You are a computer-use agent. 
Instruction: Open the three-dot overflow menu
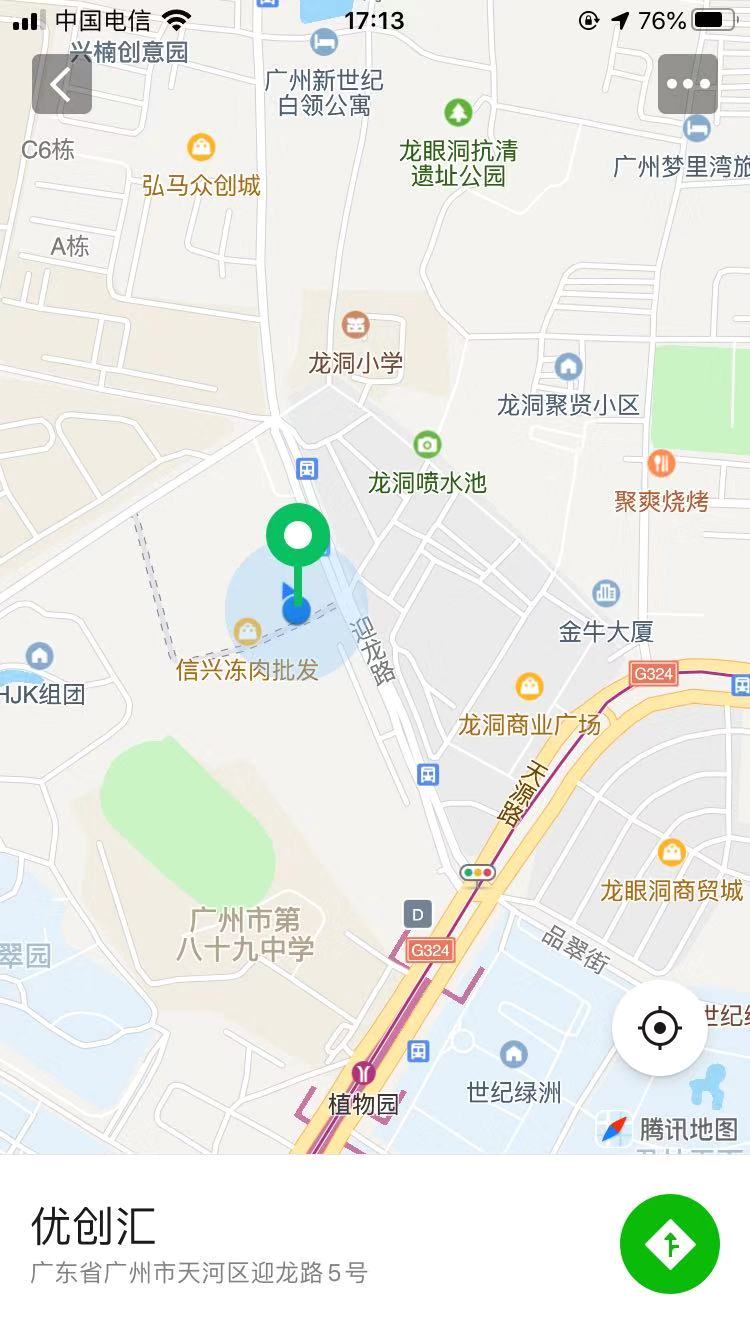click(688, 84)
